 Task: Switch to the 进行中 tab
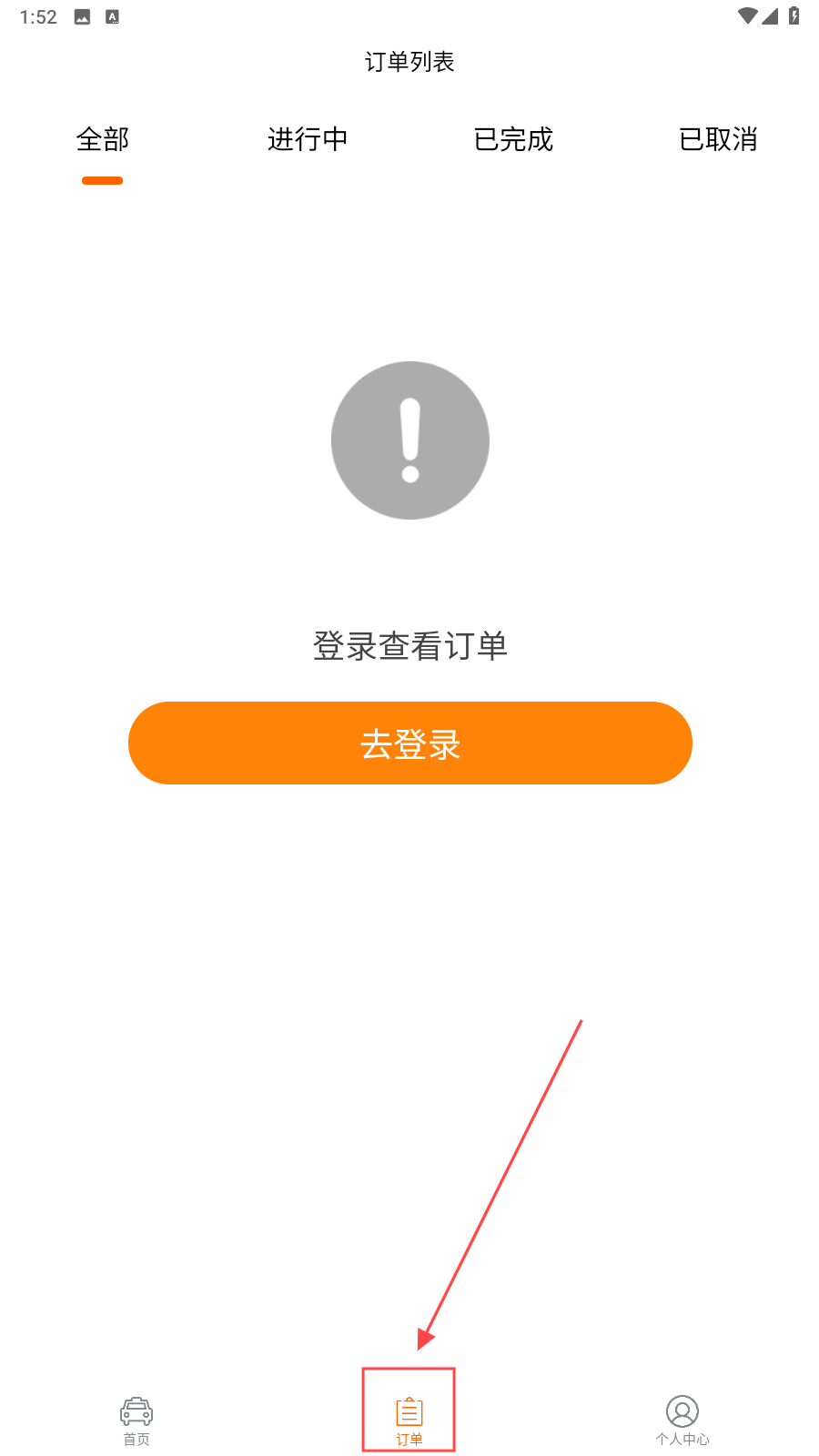pos(308,139)
